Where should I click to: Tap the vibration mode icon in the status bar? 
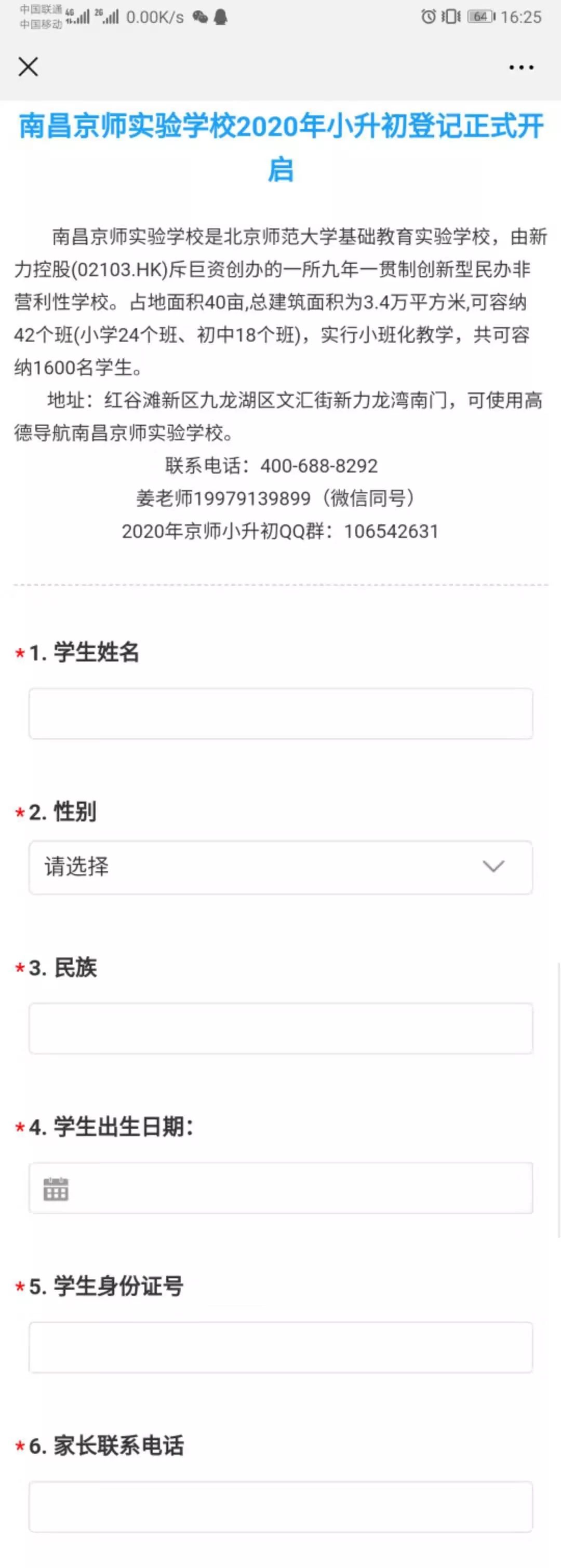click(451, 17)
